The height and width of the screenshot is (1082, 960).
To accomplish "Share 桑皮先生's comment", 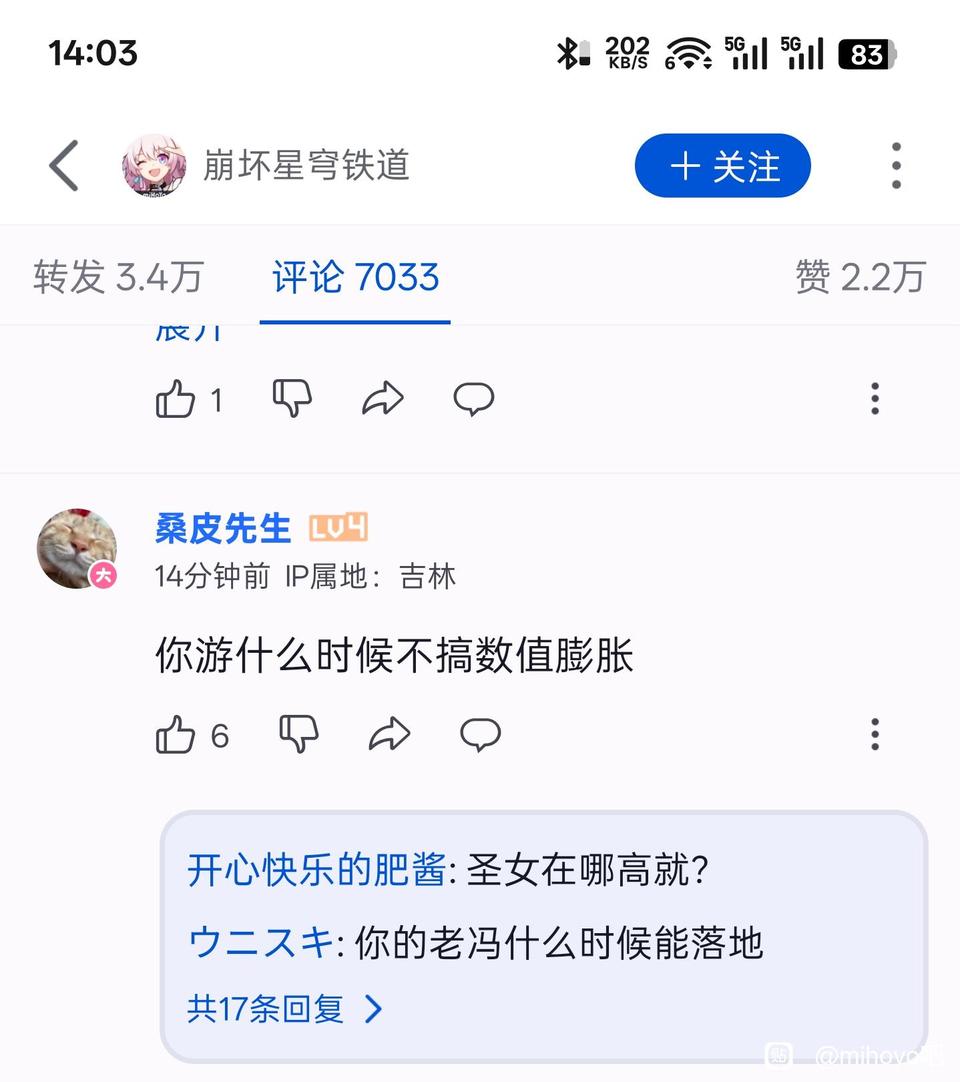I will pos(389,735).
